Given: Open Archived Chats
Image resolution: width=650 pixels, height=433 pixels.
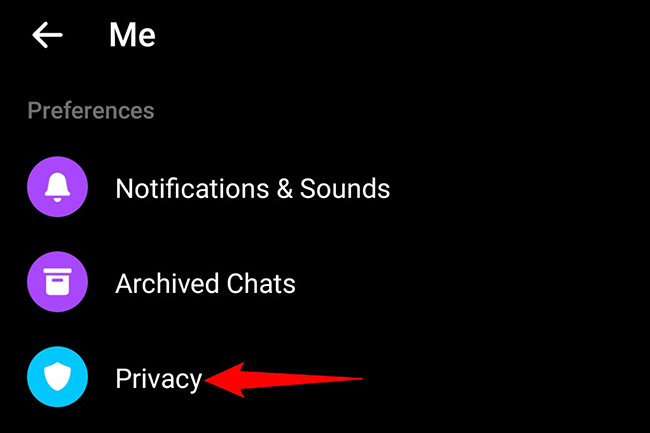Looking at the screenshot, I should pyautogui.click(x=205, y=284).
